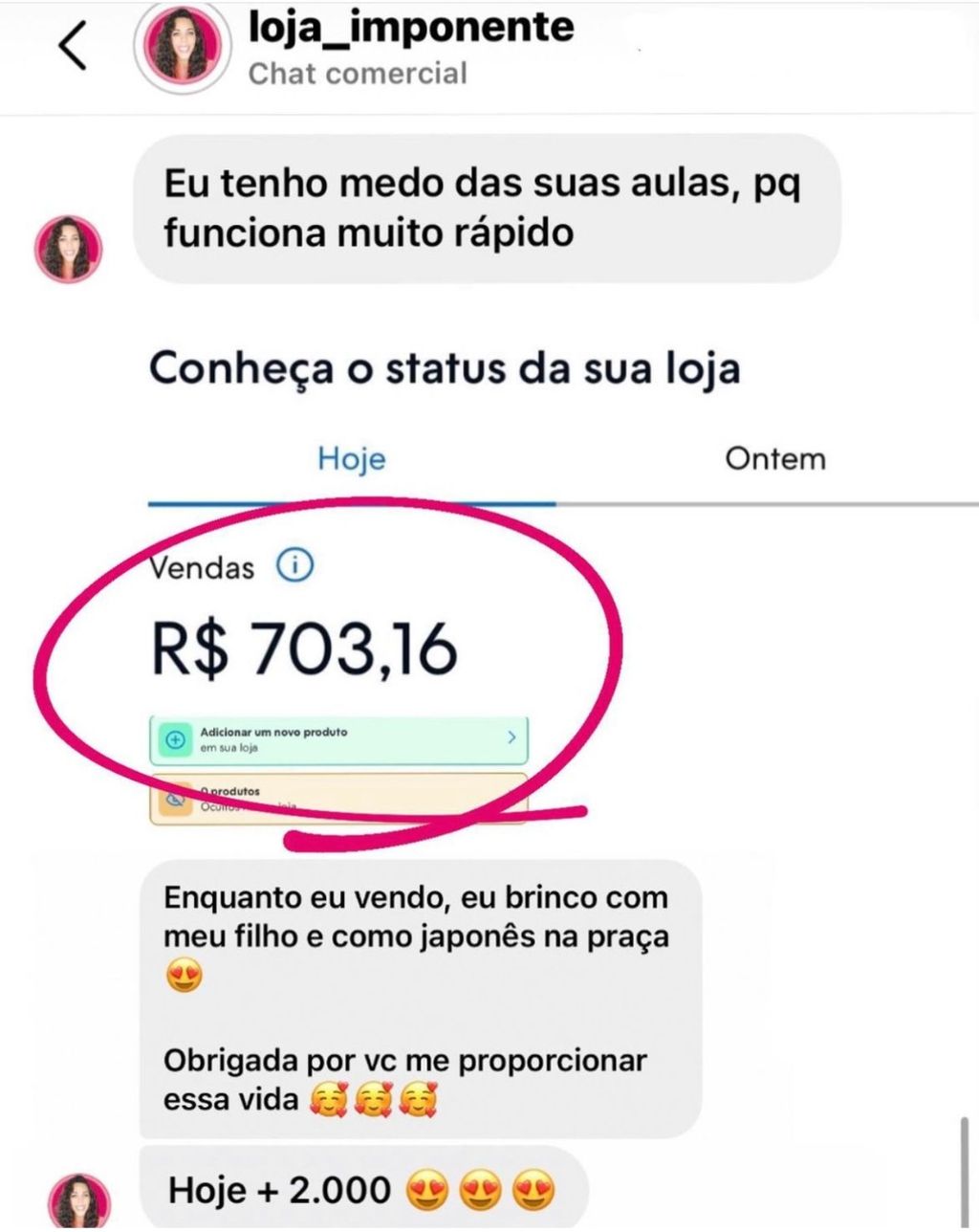Tap the sender avatar beside first message
This screenshot has height=1232, width=979.
pyautogui.click(x=68, y=249)
